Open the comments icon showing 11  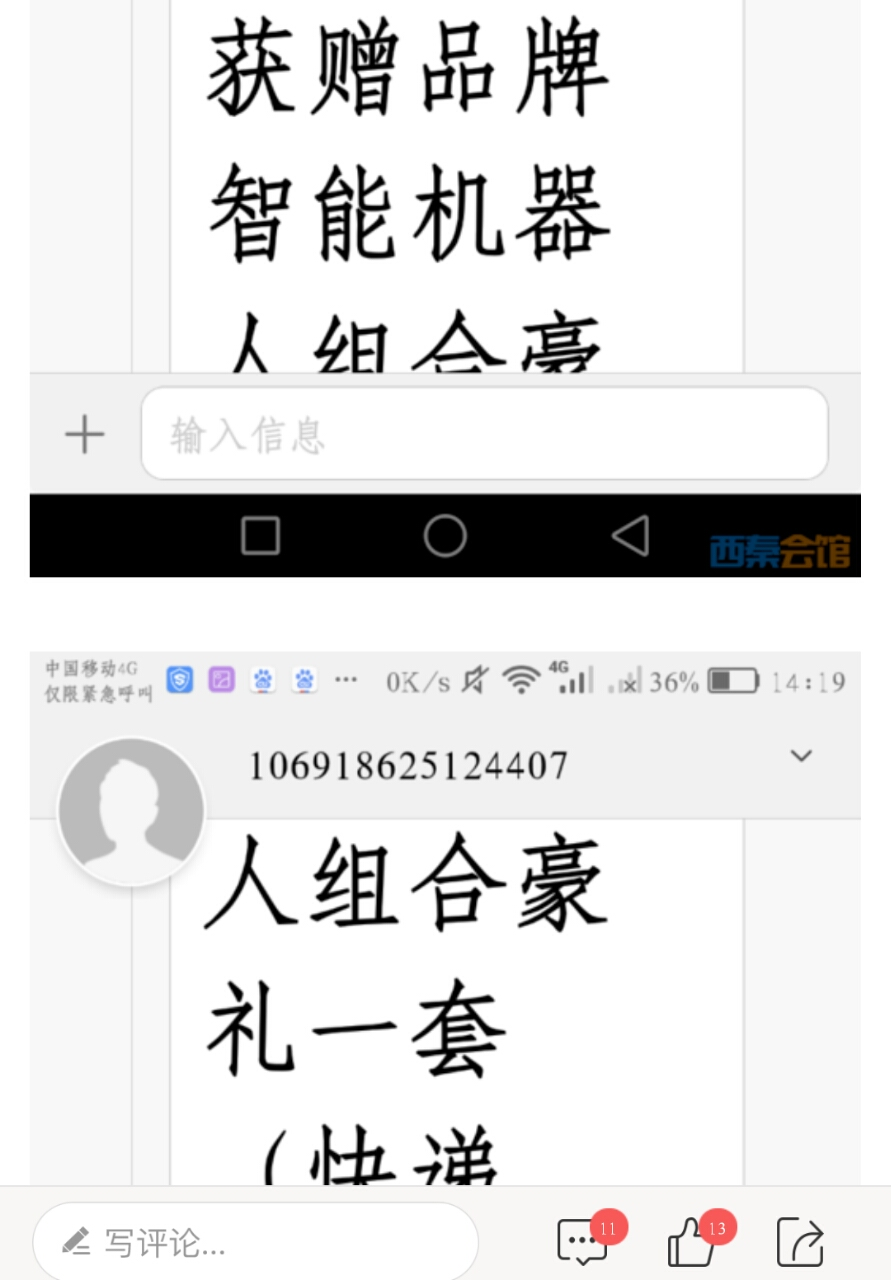click(583, 1243)
